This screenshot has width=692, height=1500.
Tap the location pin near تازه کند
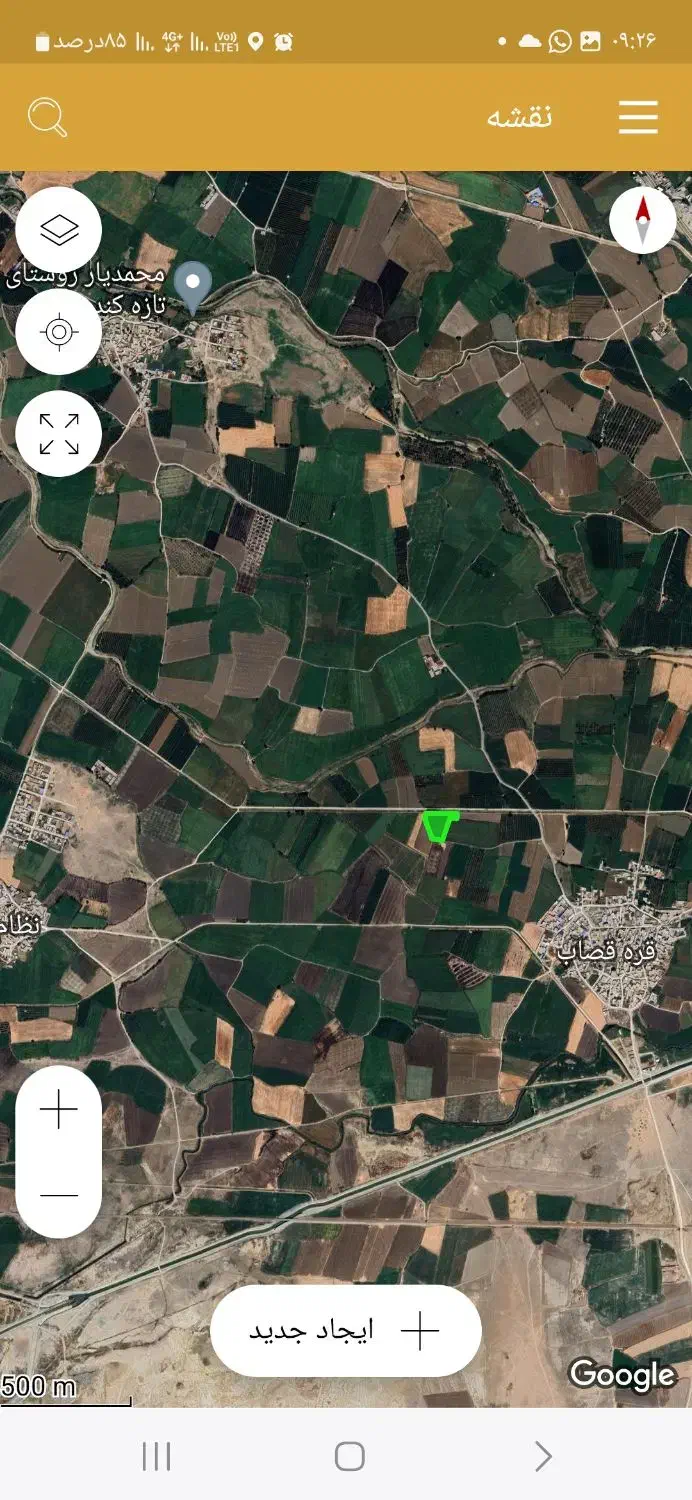(x=193, y=284)
